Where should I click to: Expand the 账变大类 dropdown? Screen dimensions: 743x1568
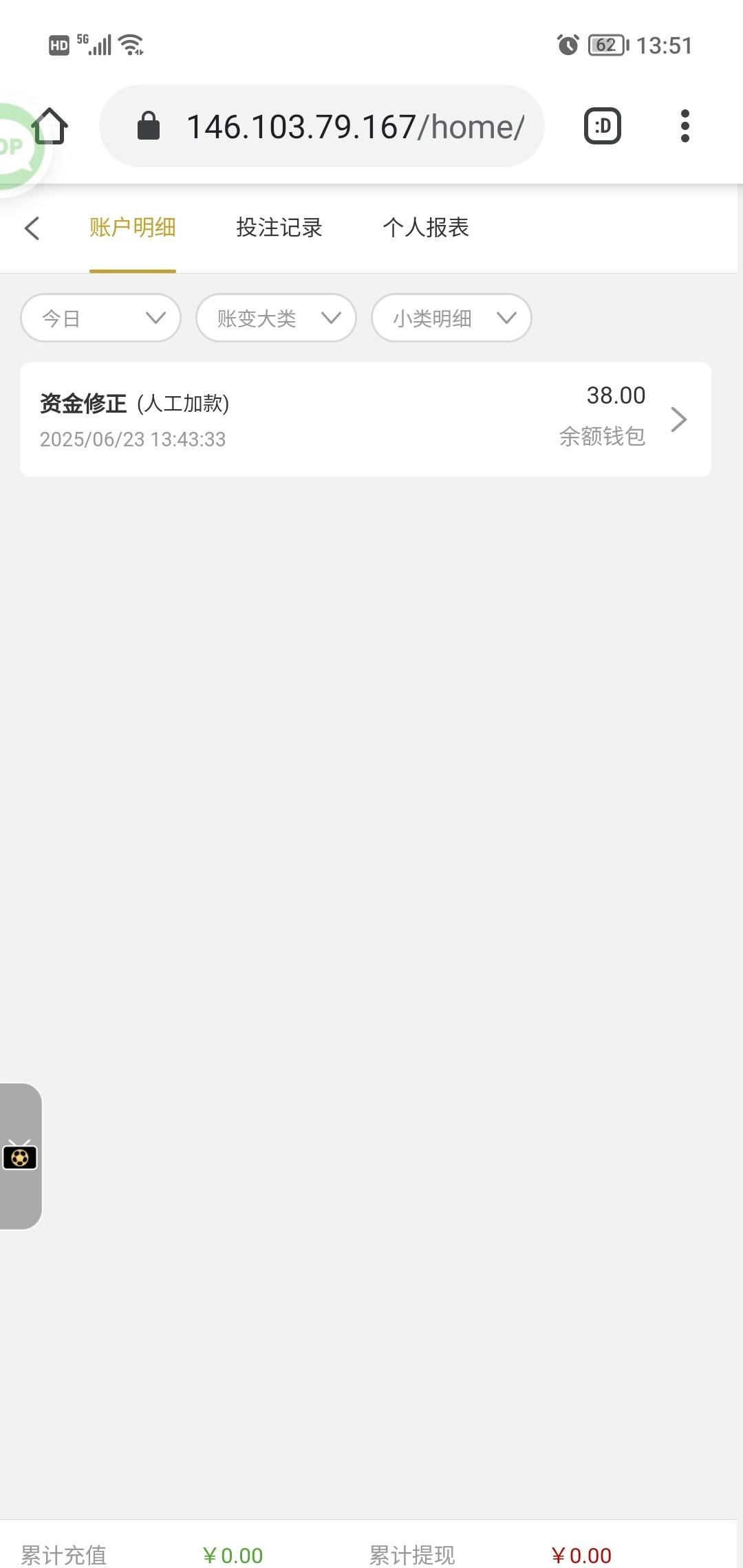pyautogui.click(x=276, y=318)
